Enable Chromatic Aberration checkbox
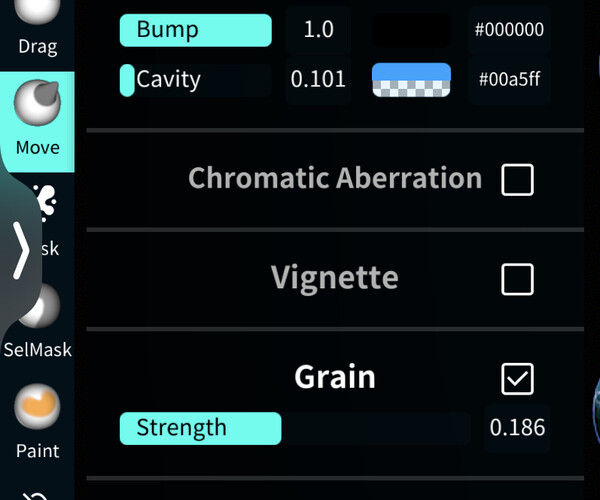 coord(517,180)
